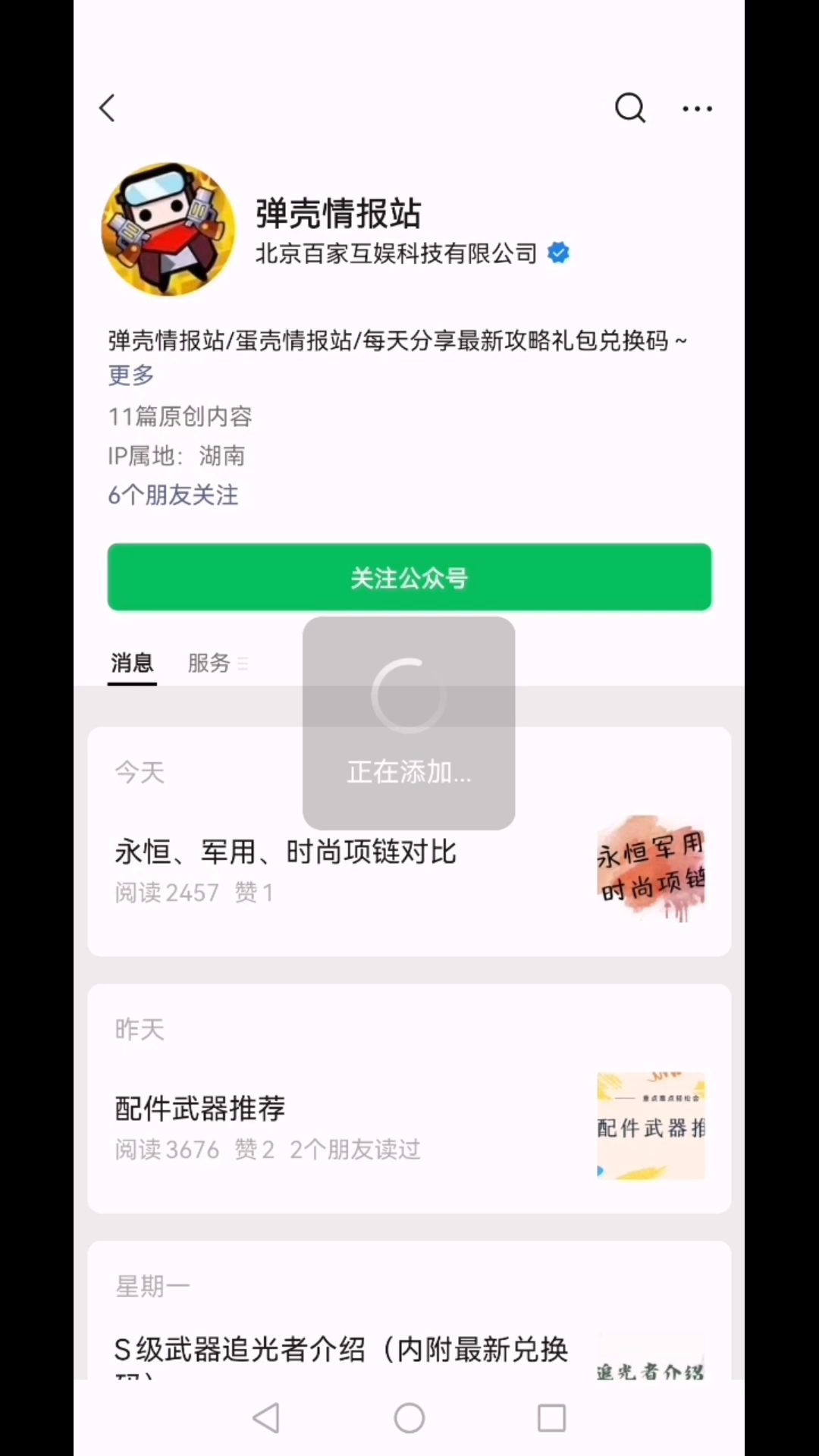
Task: Expand the description with 更多
Action: pyautogui.click(x=131, y=375)
